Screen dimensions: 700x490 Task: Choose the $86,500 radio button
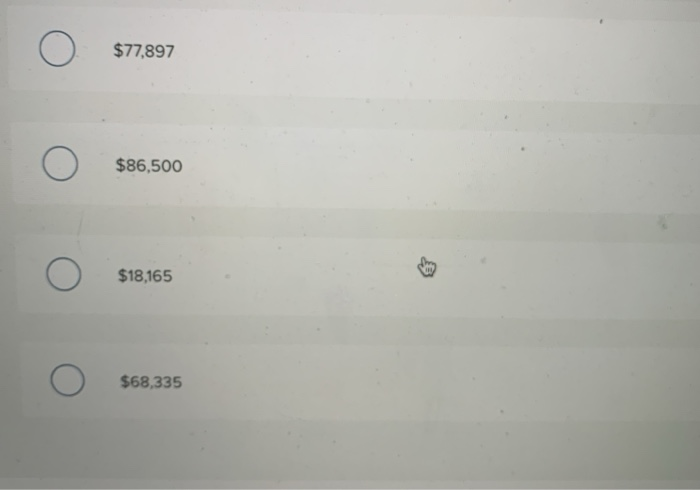click(60, 165)
